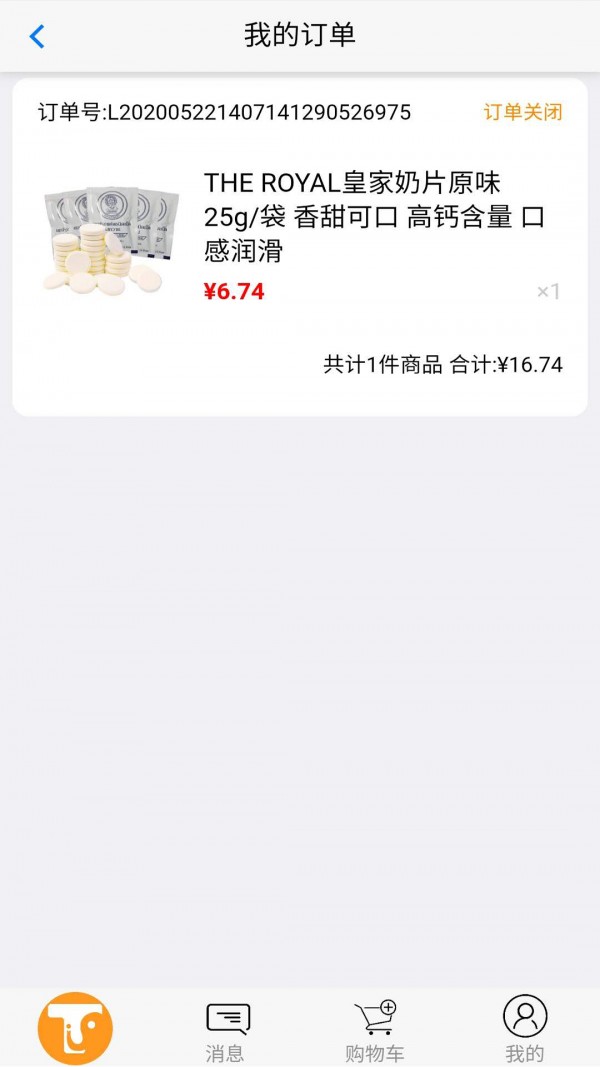Go back from the 我的订单 page
600x1067 pixels.
pyautogui.click(x=37, y=37)
